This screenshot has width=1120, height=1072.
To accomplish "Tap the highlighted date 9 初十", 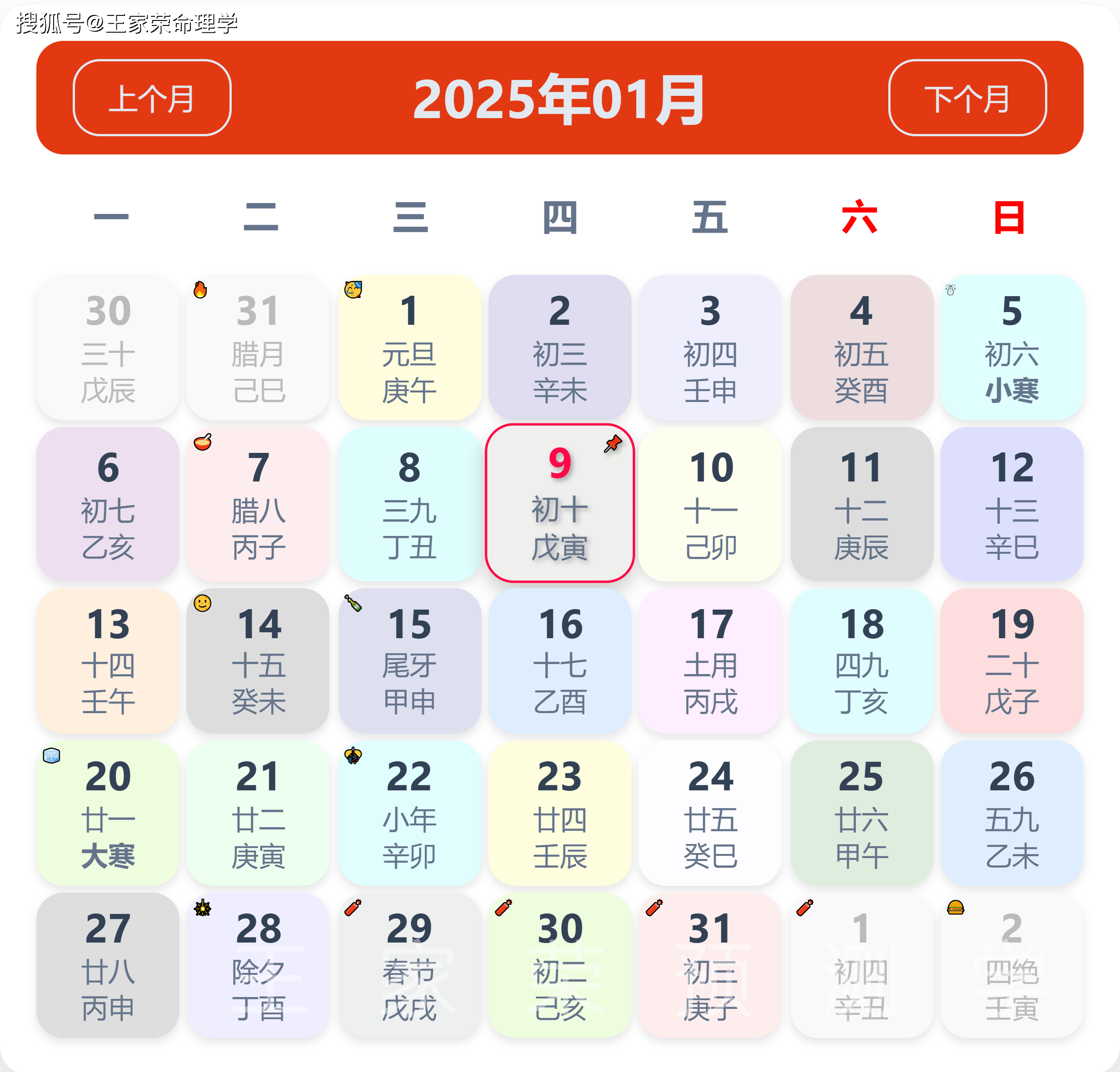I will click(x=559, y=502).
